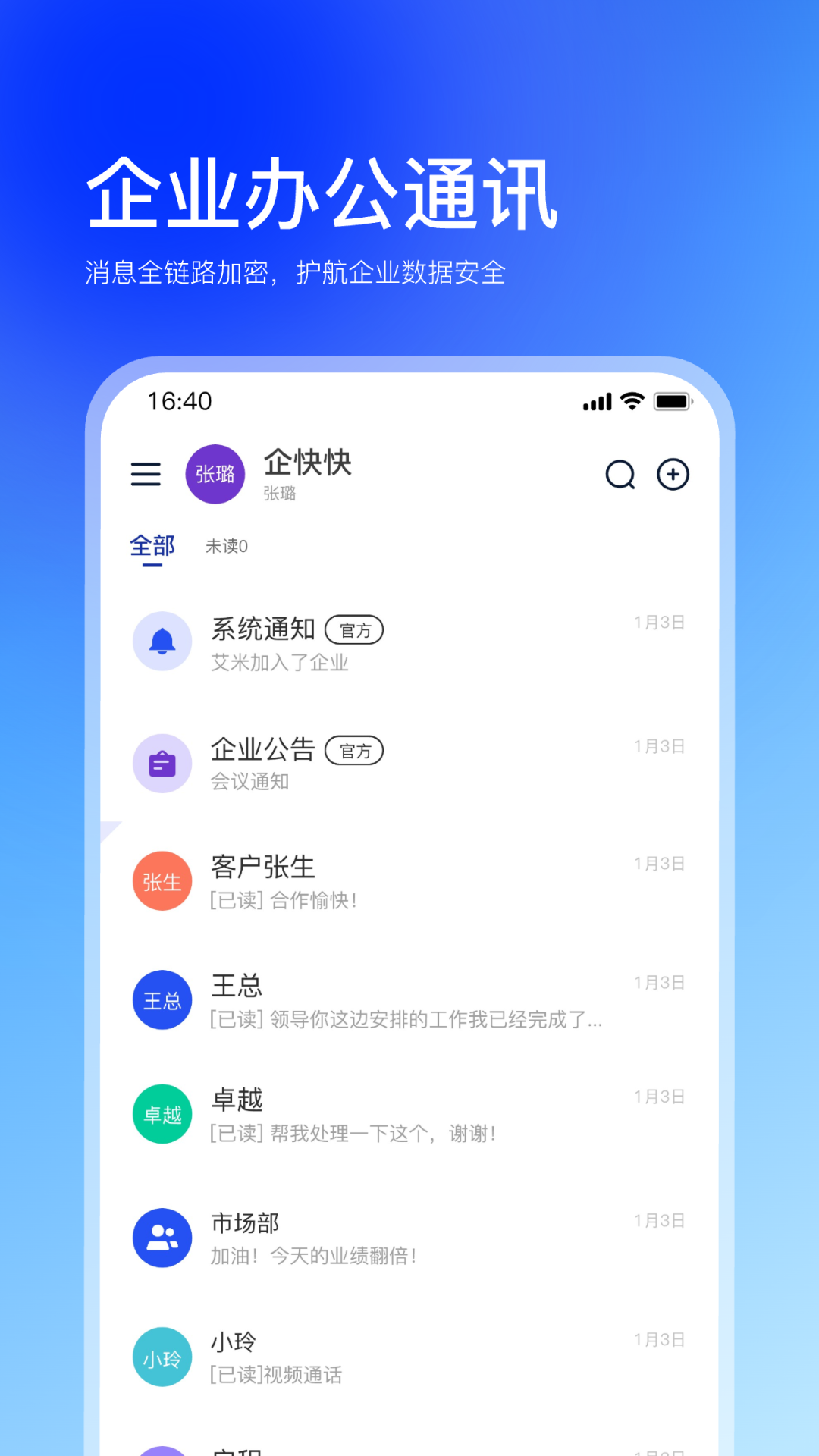This screenshot has width=819, height=1456.
Task: Click the 官方 badge next to 系统通知
Action: click(355, 629)
